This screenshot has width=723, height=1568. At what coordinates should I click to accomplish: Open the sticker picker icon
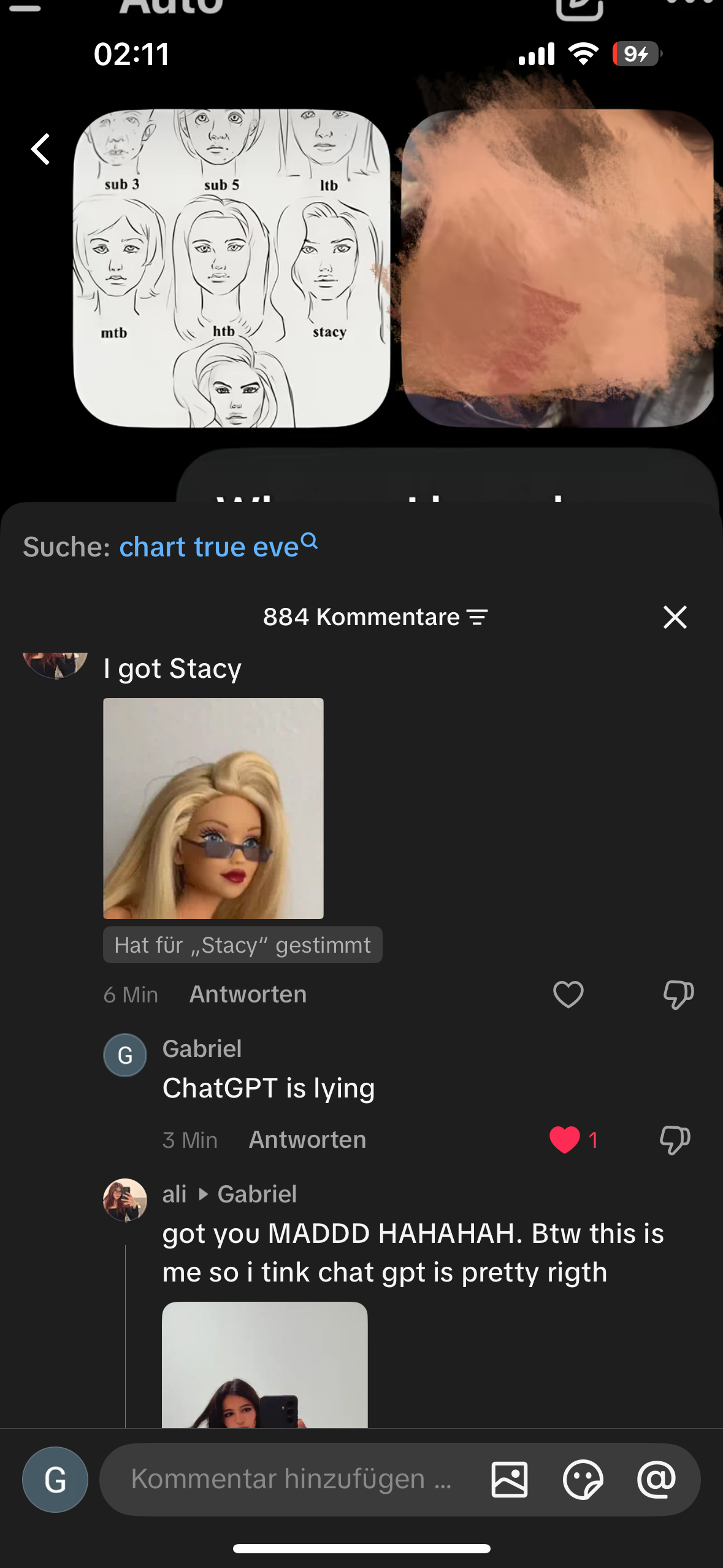[x=583, y=1479]
